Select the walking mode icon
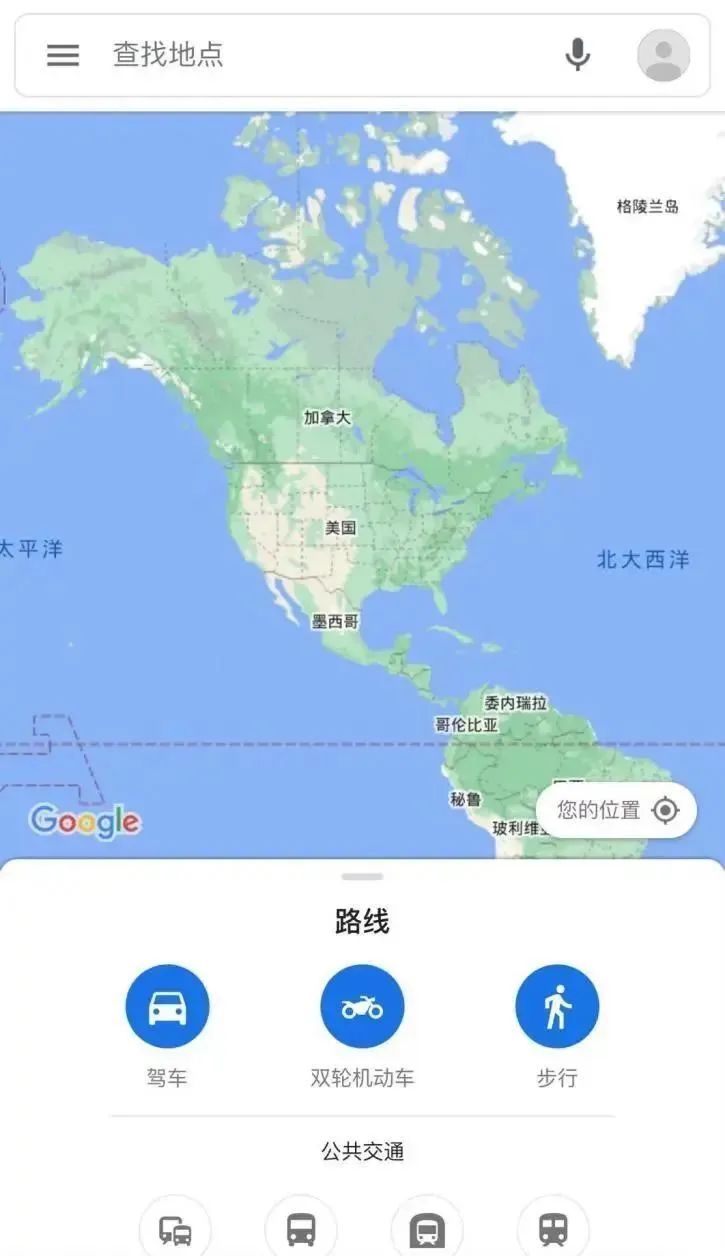The image size is (725, 1256). click(x=557, y=1006)
